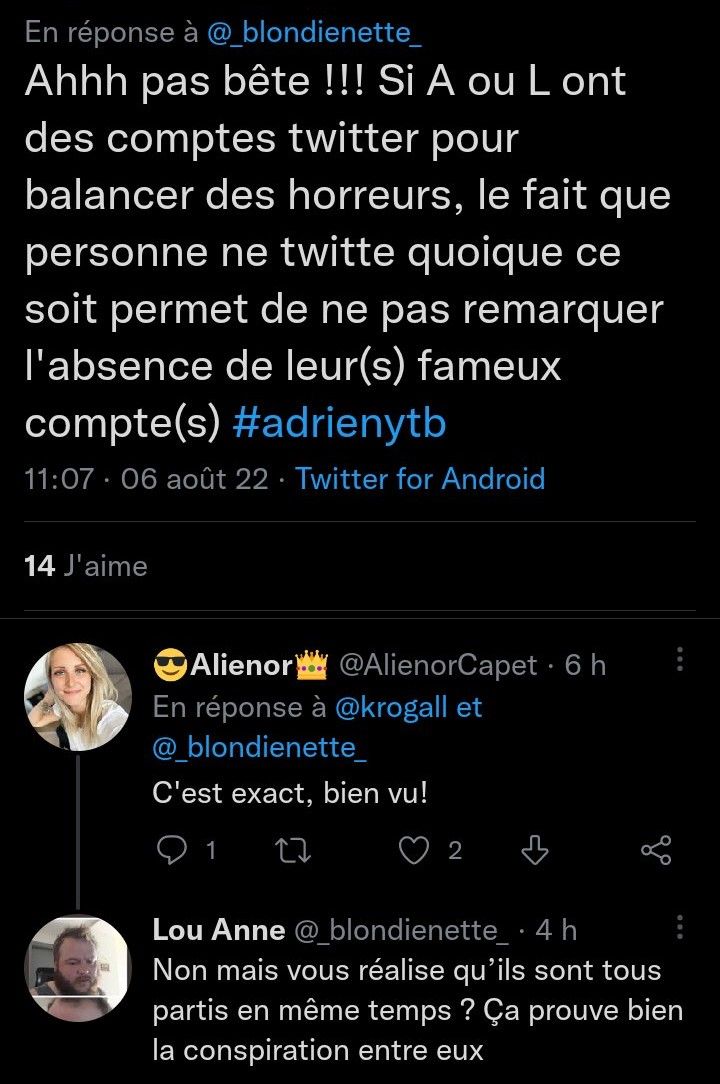Screen dimensions: 720x1084
Task: View the 14 J'aime likes list
Action: pos(85,566)
